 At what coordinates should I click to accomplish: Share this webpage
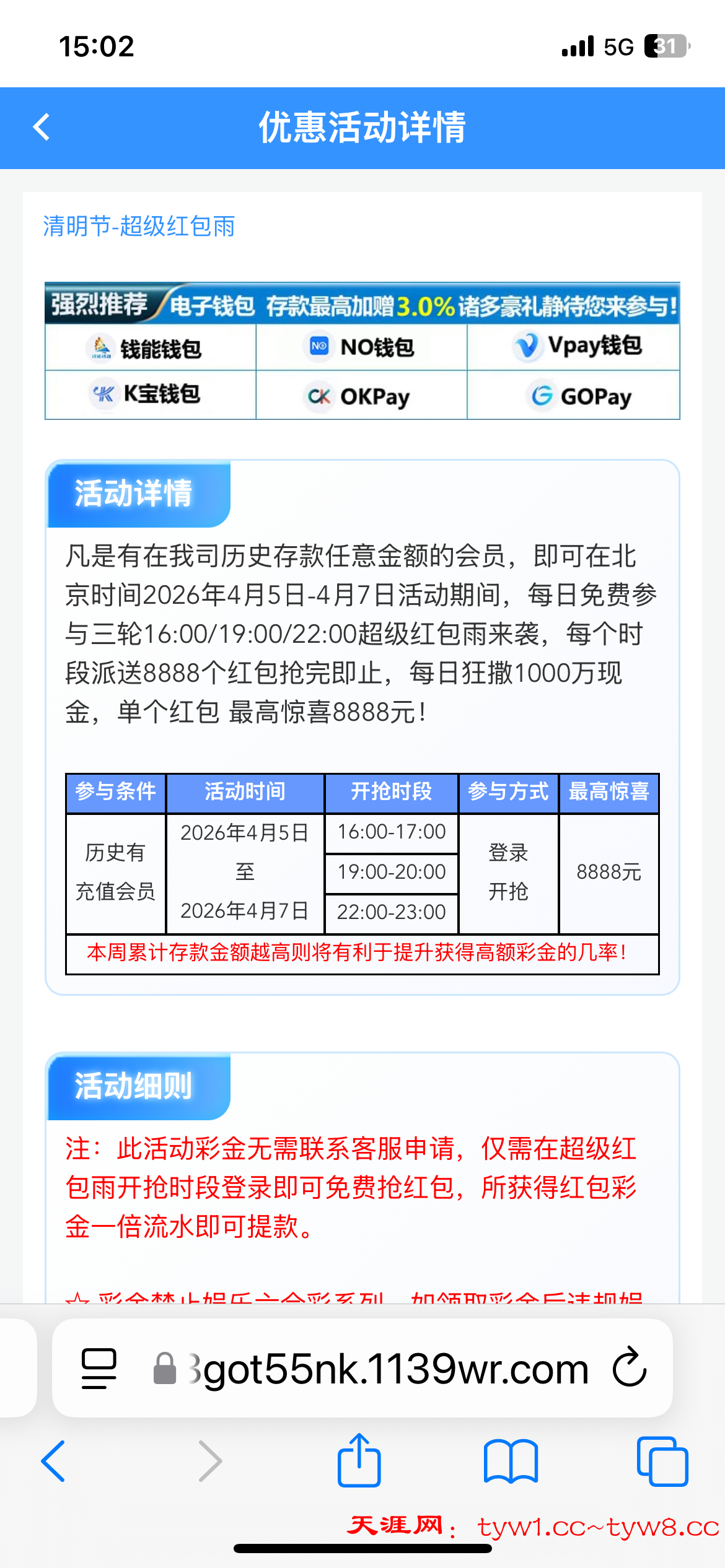tap(359, 1460)
